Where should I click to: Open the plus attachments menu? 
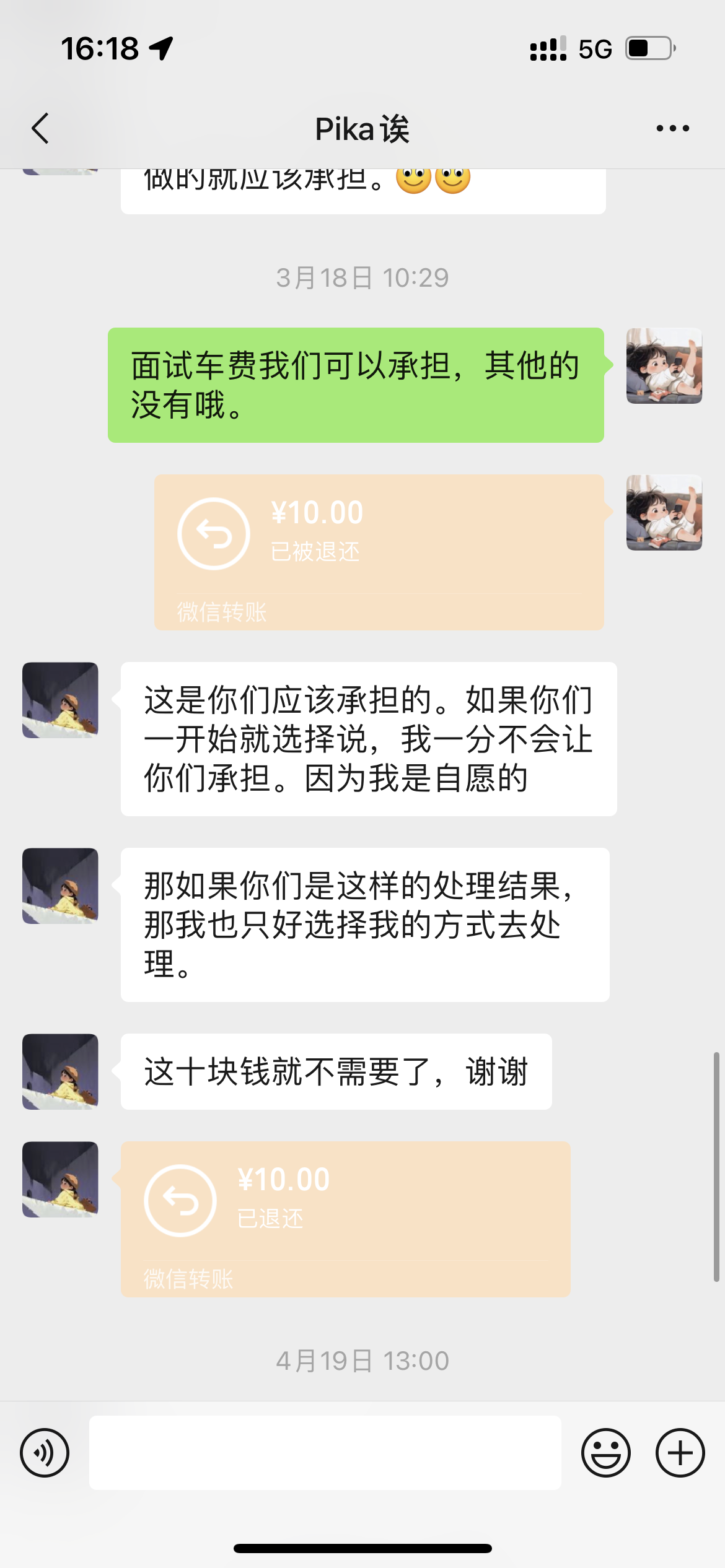point(680,1453)
